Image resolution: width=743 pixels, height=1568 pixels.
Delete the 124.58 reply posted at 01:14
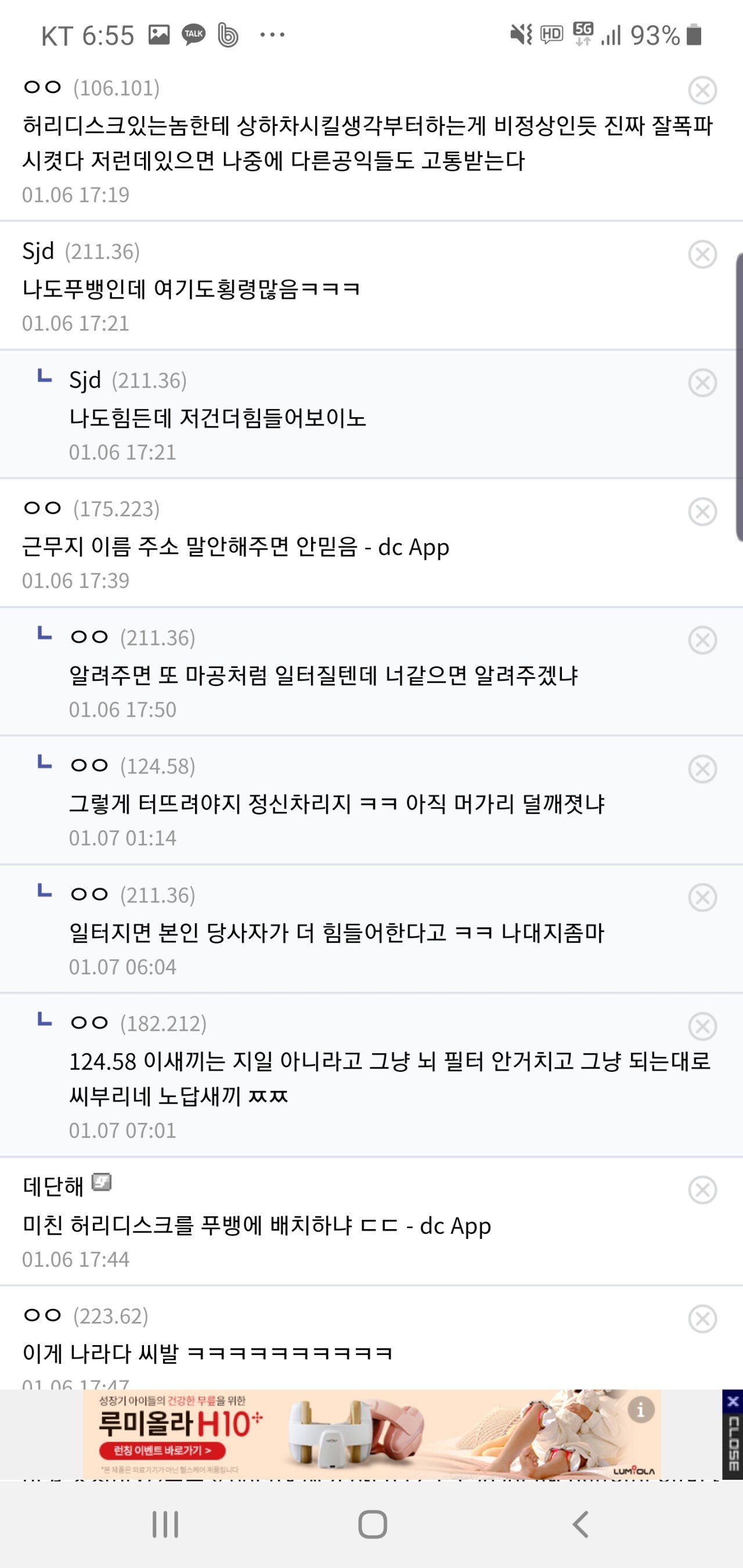pyautogui.click(x=702, y=769)
